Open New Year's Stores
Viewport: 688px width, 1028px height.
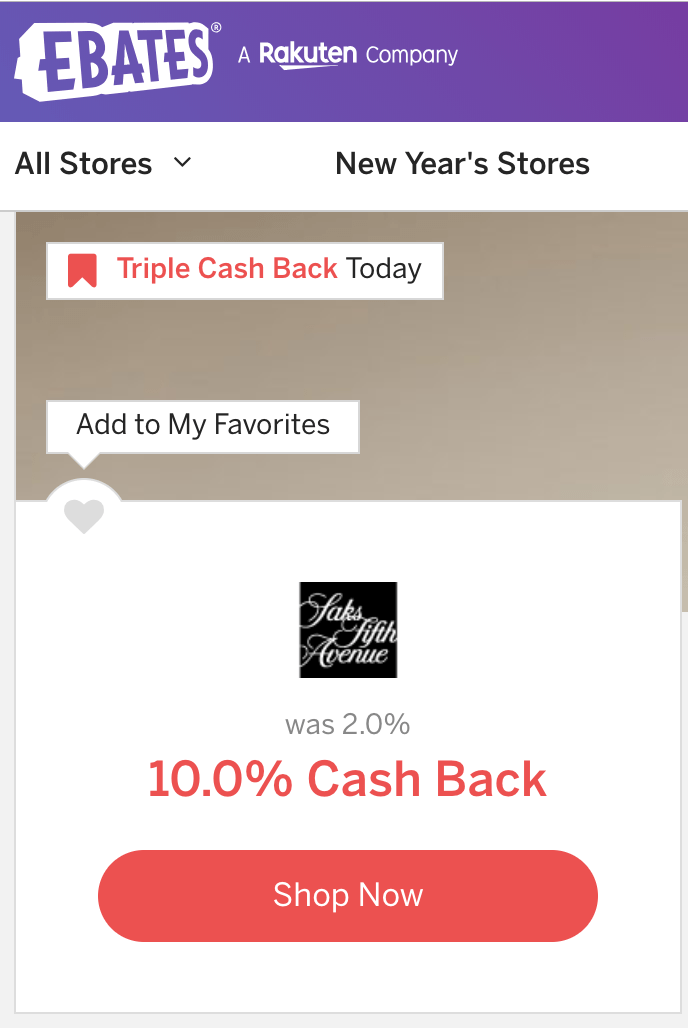coord(462,164)
